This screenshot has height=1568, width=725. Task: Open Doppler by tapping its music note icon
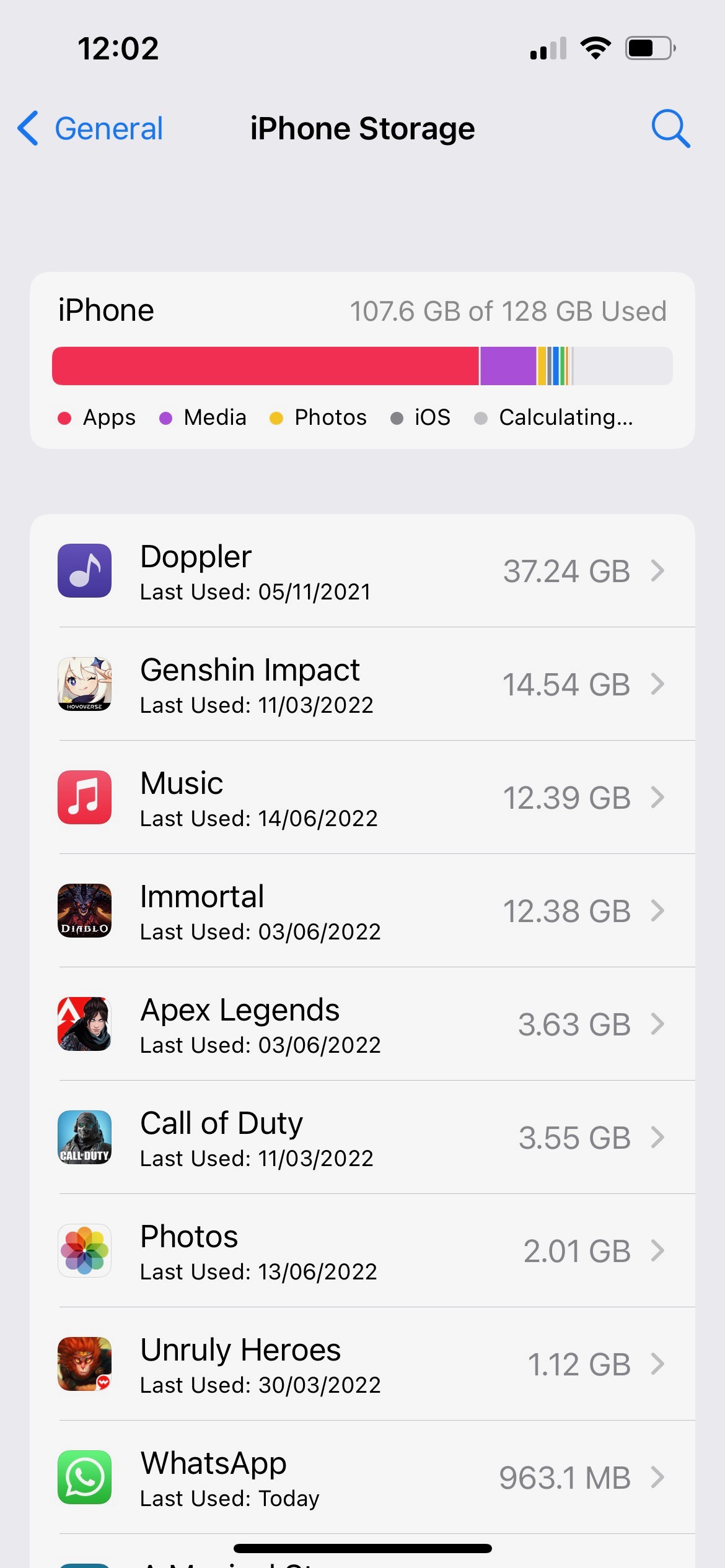point(84,571)
